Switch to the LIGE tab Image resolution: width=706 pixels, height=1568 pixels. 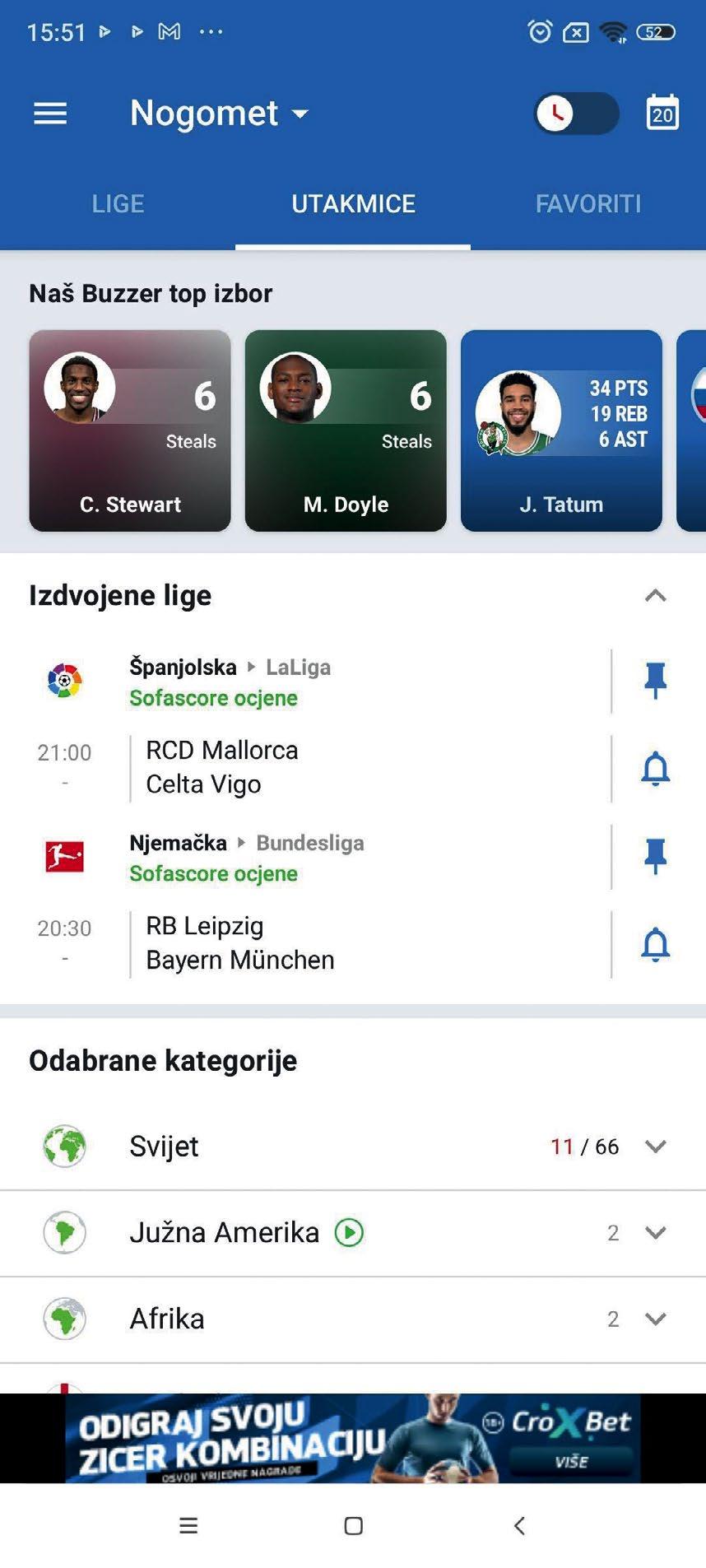(118, 204)
